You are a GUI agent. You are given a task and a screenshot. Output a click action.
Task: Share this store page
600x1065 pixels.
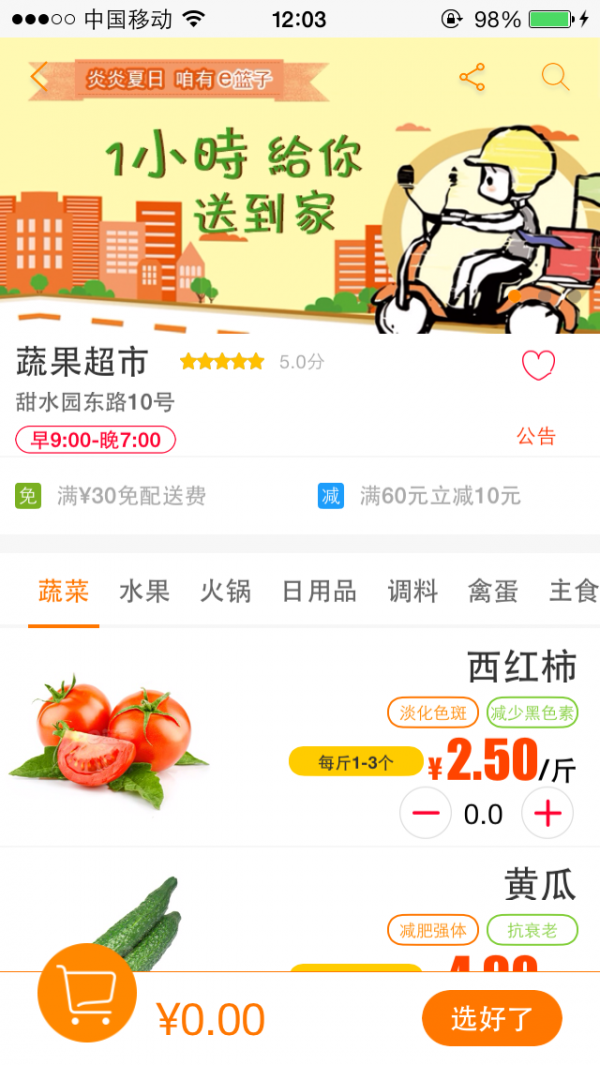[472, 77]
